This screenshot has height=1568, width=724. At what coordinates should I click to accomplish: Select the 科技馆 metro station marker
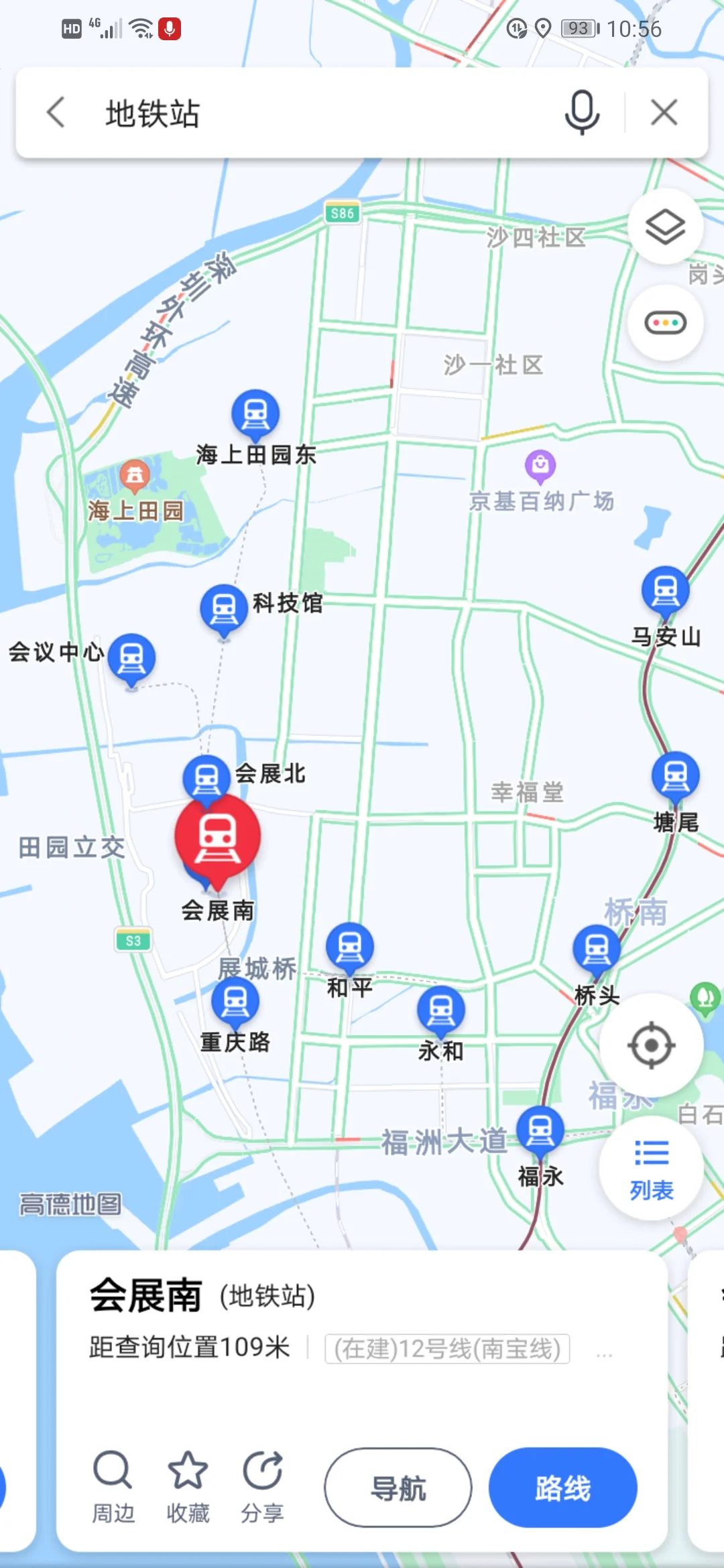click(x=223, y=608)
